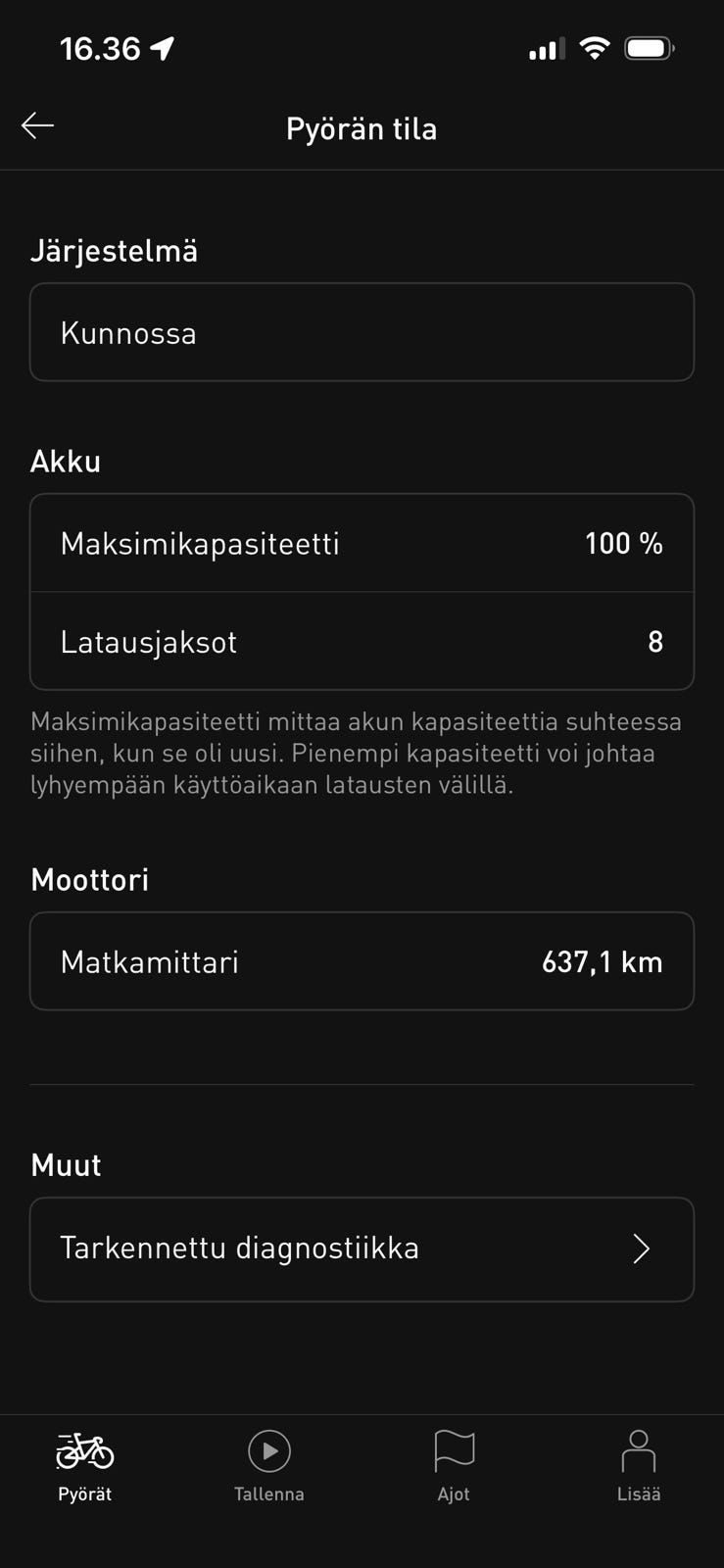The width and height of the screenshot is (724, 1568).
Task: Open the Ajot tab
Action: [454, 1467]
